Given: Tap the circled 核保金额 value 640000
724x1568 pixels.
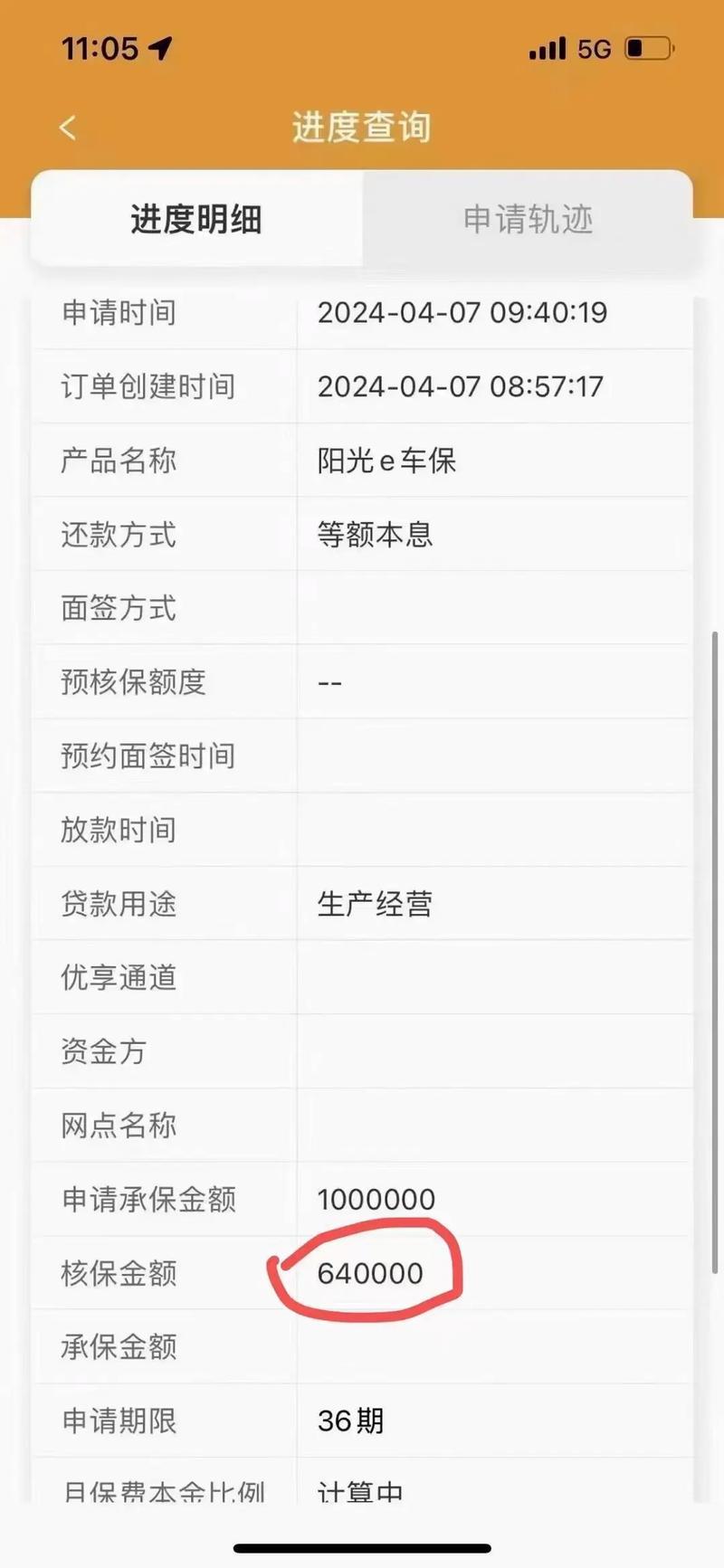Looking at the screenshot, I should (x=371, y=1272).
